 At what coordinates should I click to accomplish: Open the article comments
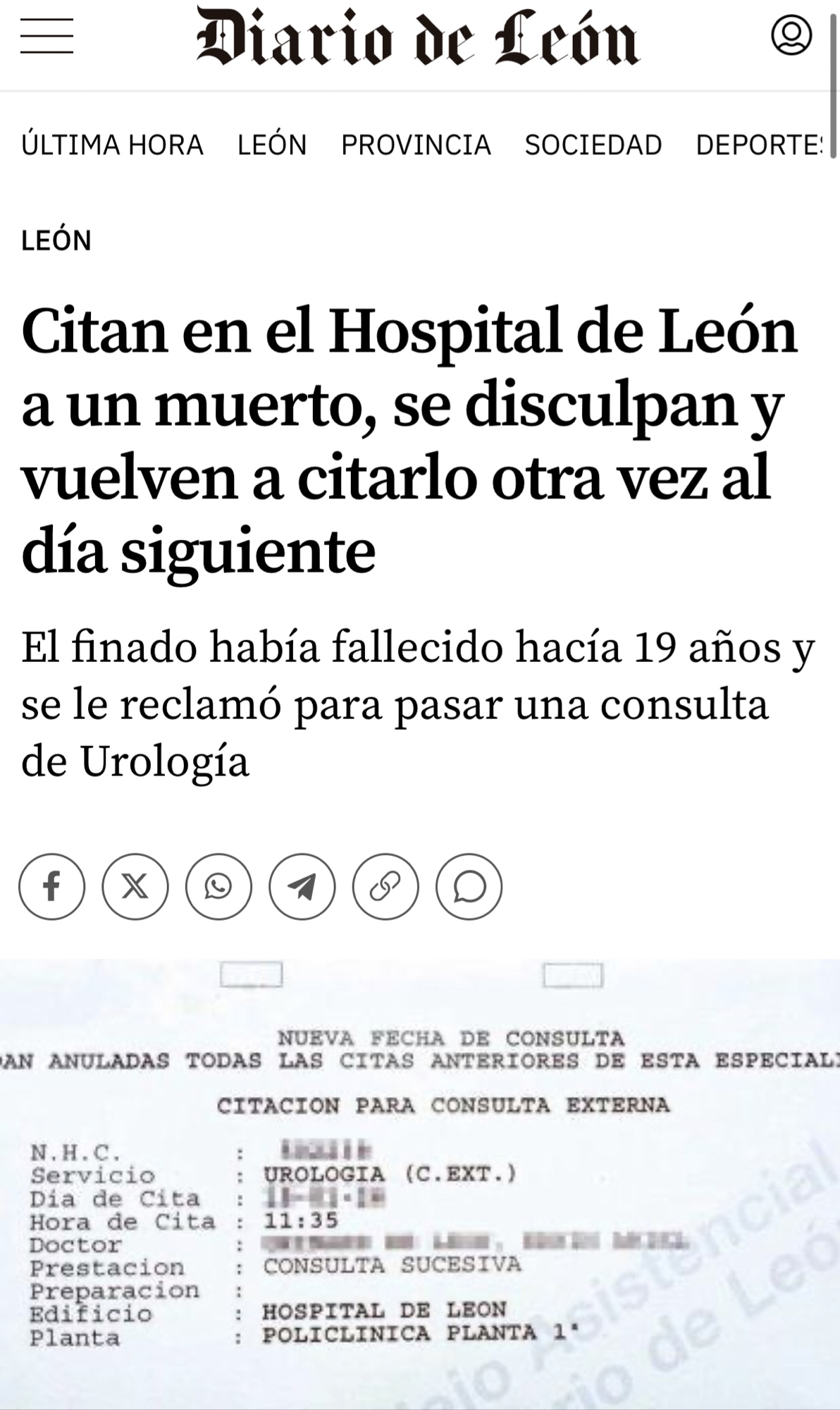[469, 886]
